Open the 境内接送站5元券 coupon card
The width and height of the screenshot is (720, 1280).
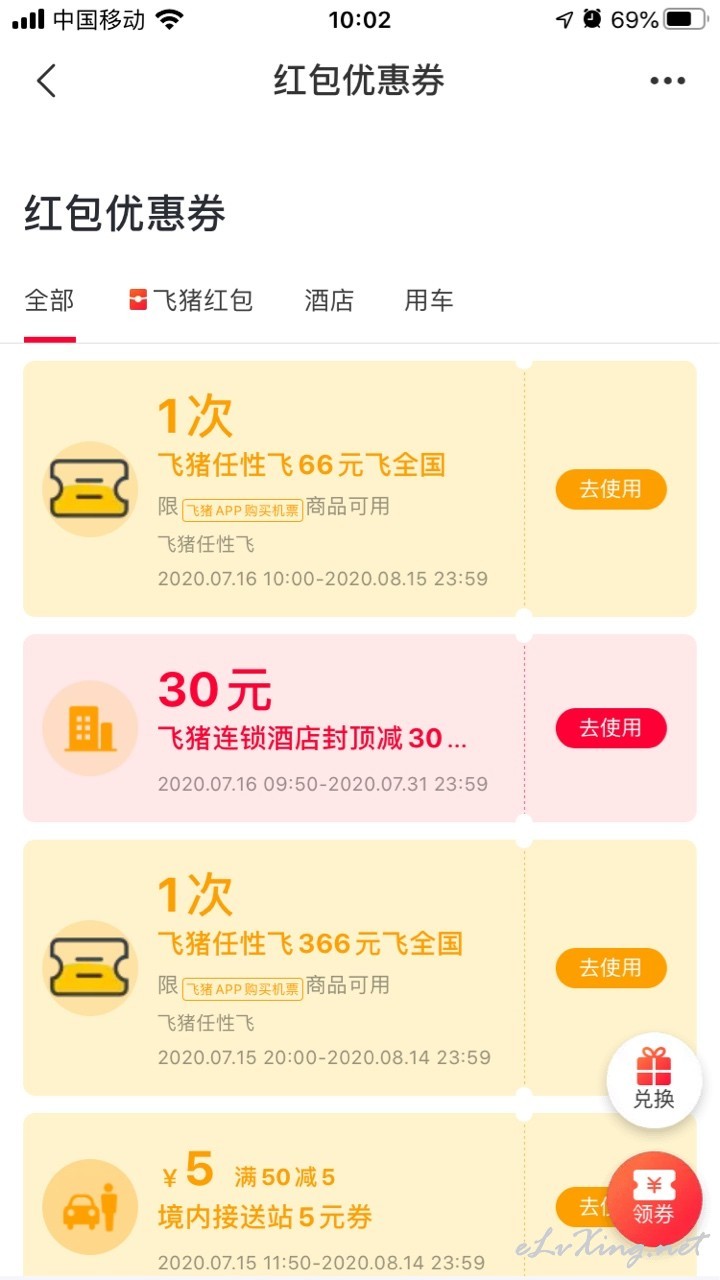(x=360, y=1194)
